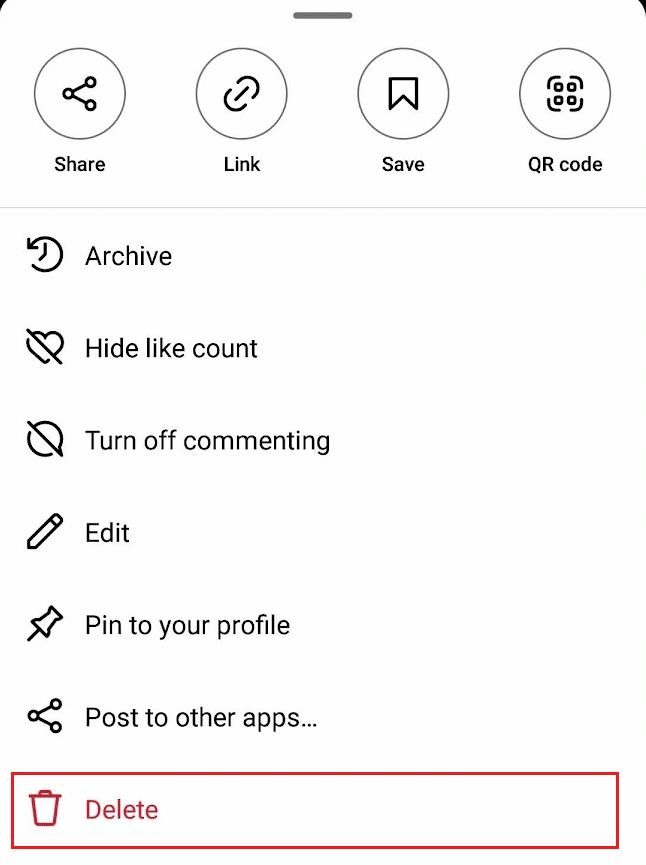646x865 pixels.
Task: Save this post to bookmarks
Action: 403,95
